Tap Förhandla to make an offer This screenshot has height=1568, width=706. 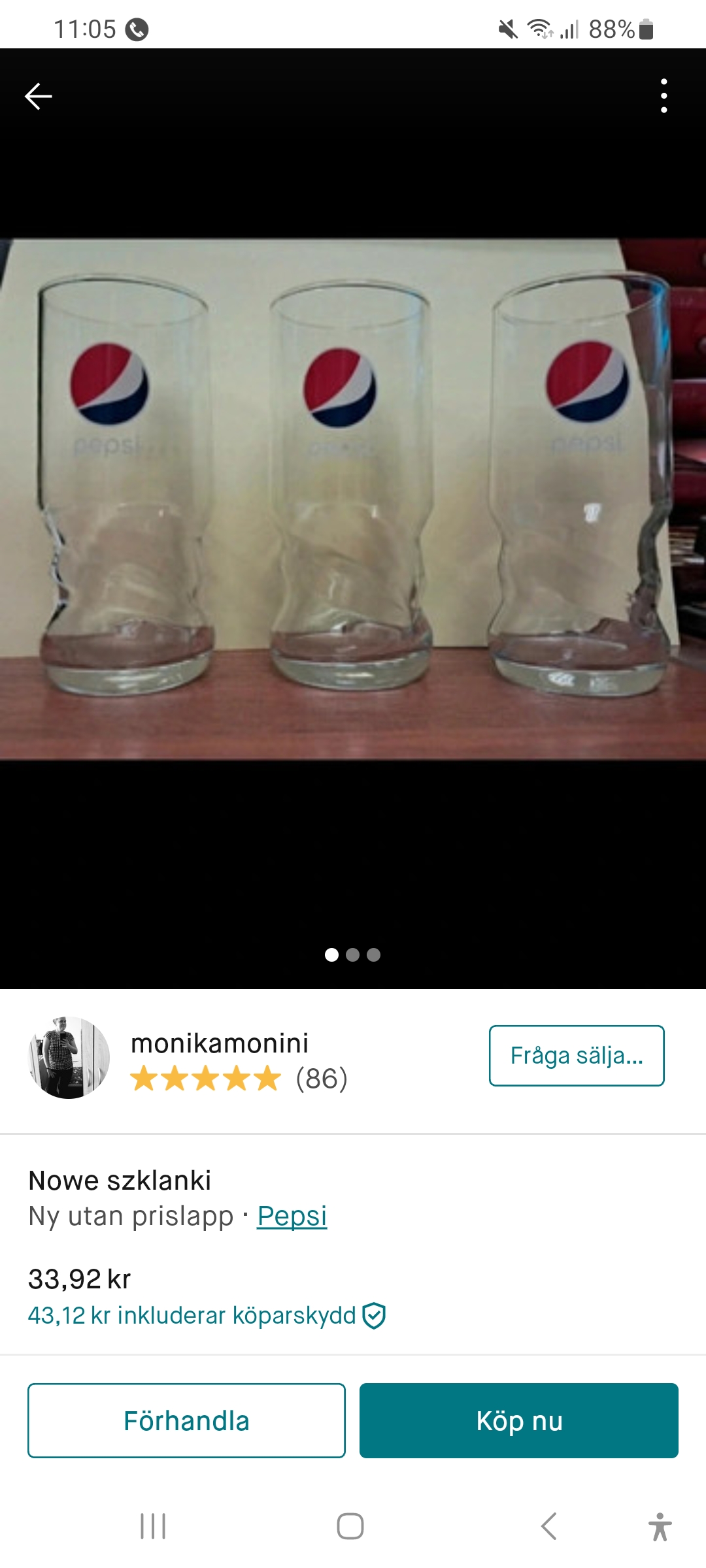pyautogui.click(x=186, y=1421)
